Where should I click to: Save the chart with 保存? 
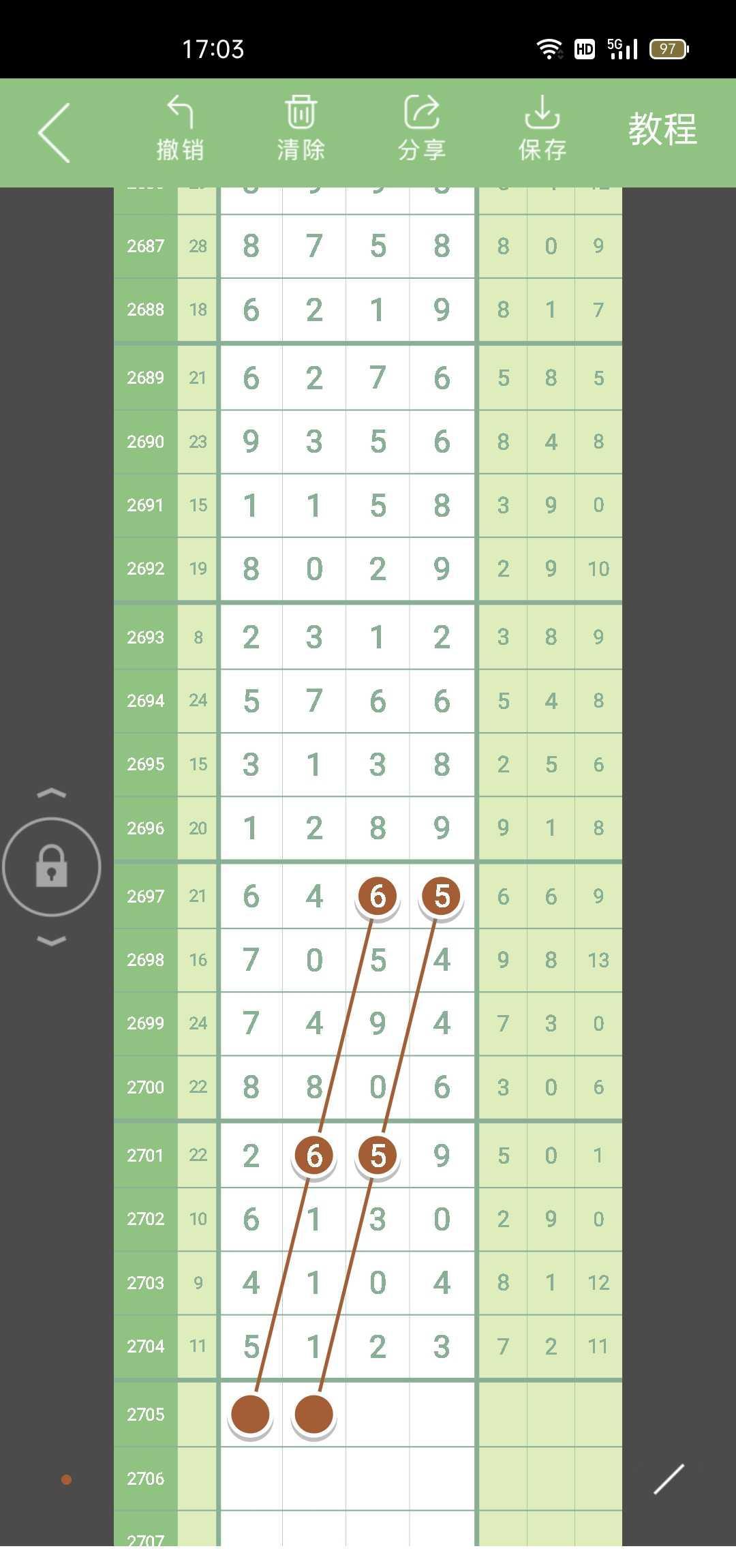pos(542,128)
